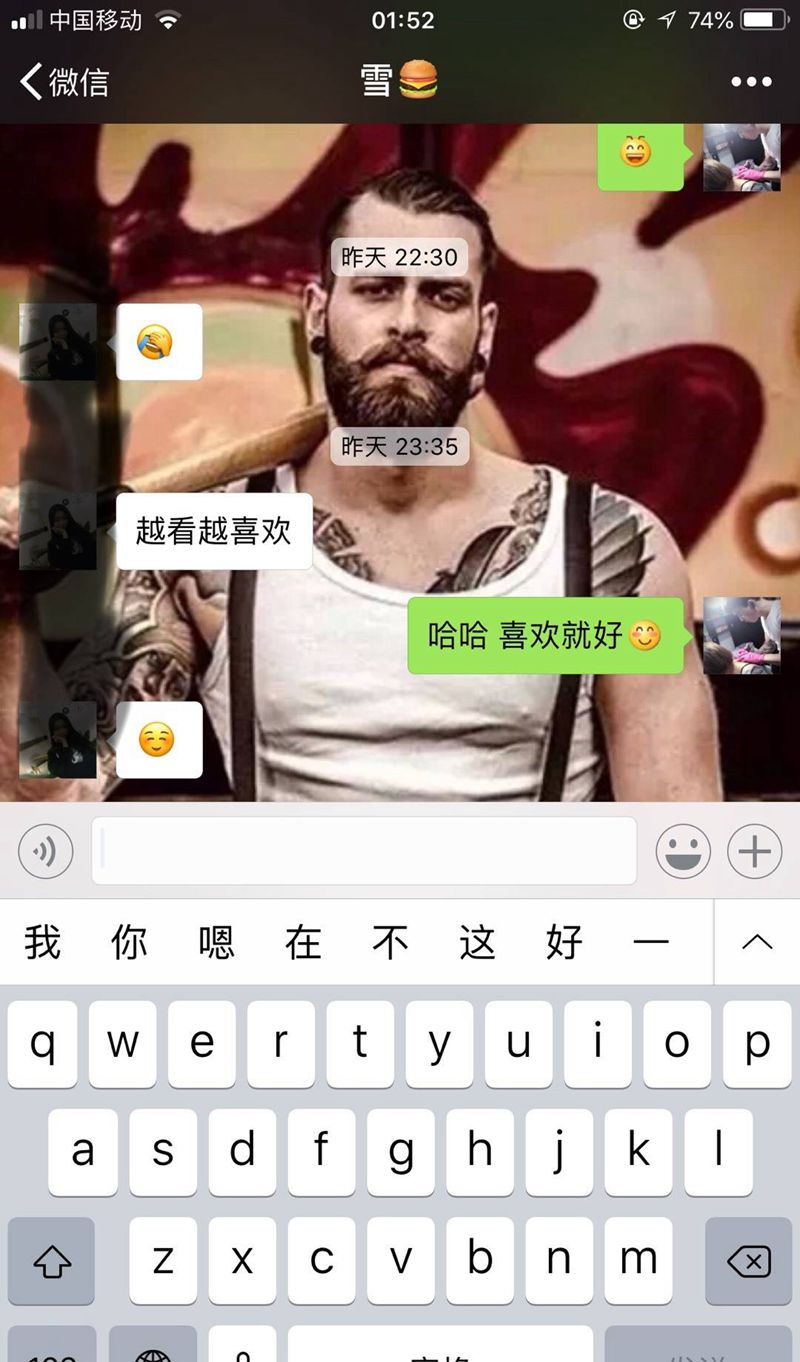800x1362 pixels.
Task: Insert the suggested word 在
Action: click(303, 942)
